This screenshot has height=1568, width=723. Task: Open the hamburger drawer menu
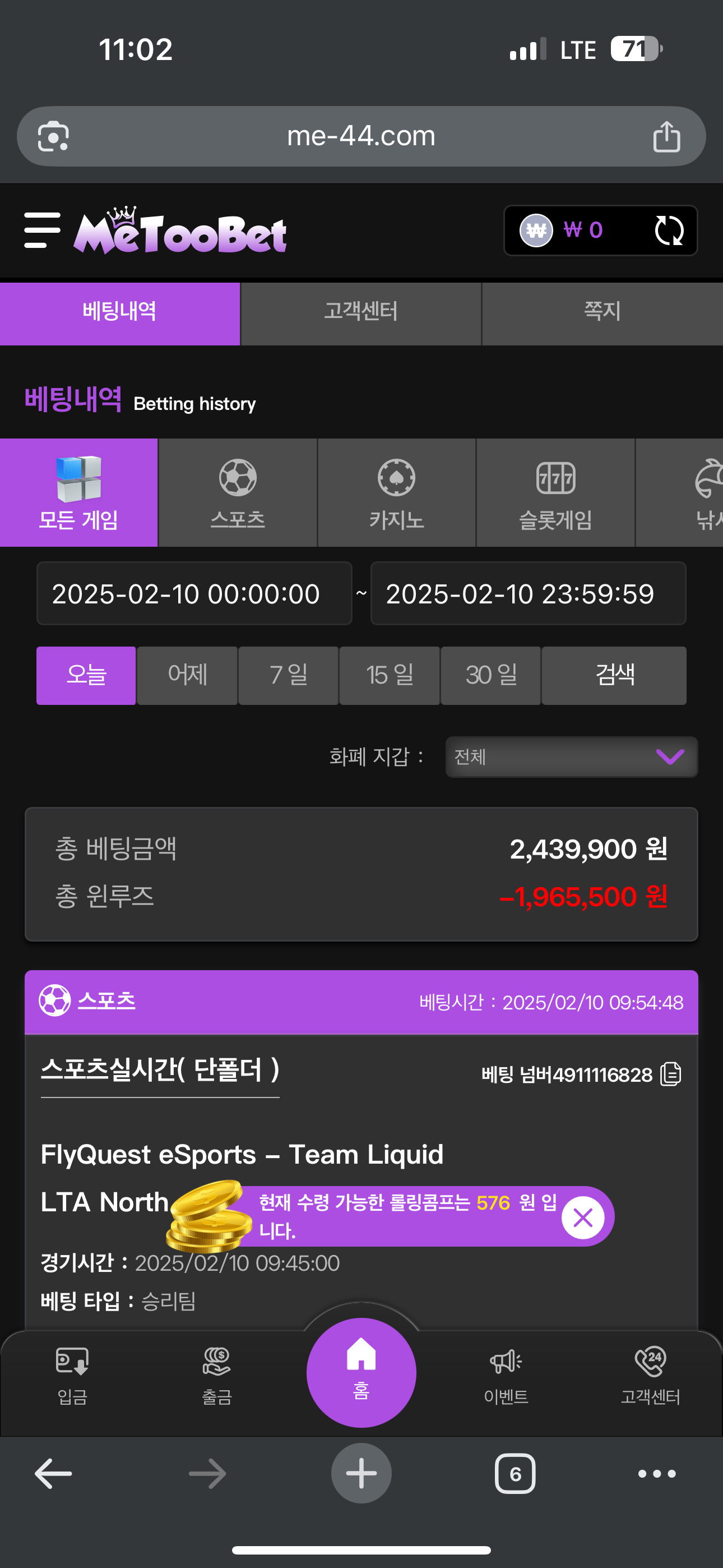[42, 230]
